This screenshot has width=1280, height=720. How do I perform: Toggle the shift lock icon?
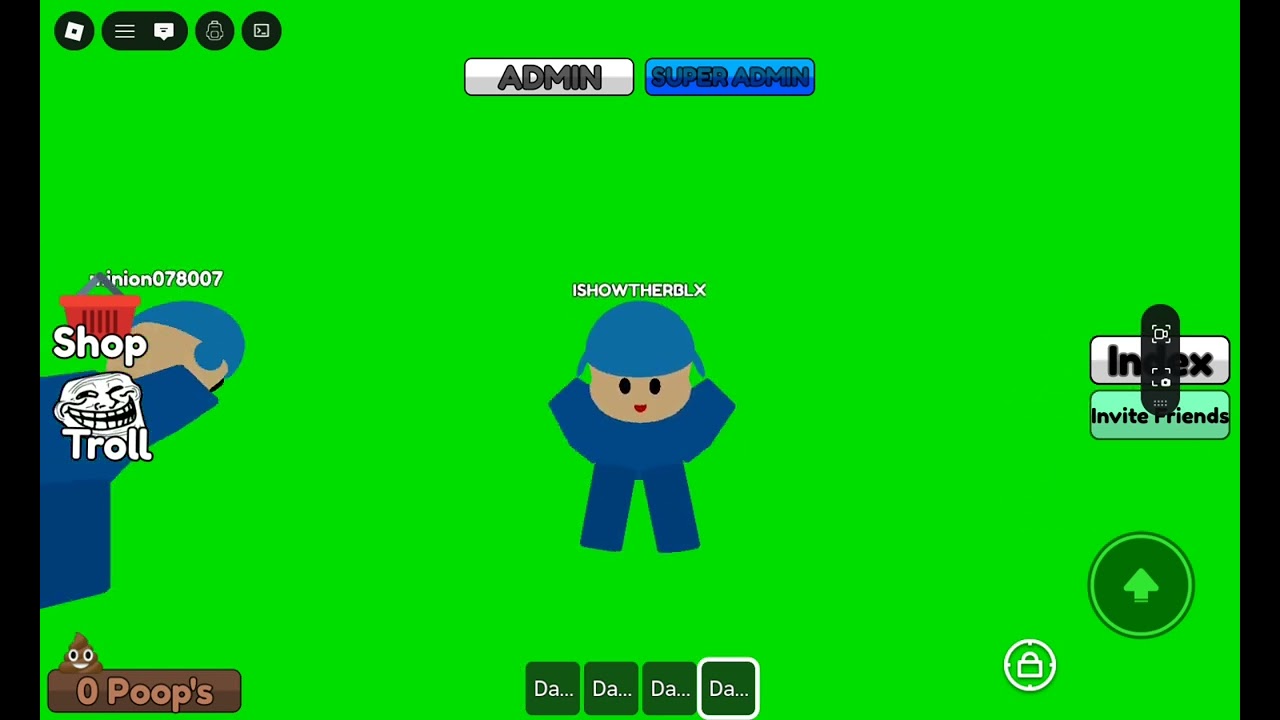pos(1030,666)
